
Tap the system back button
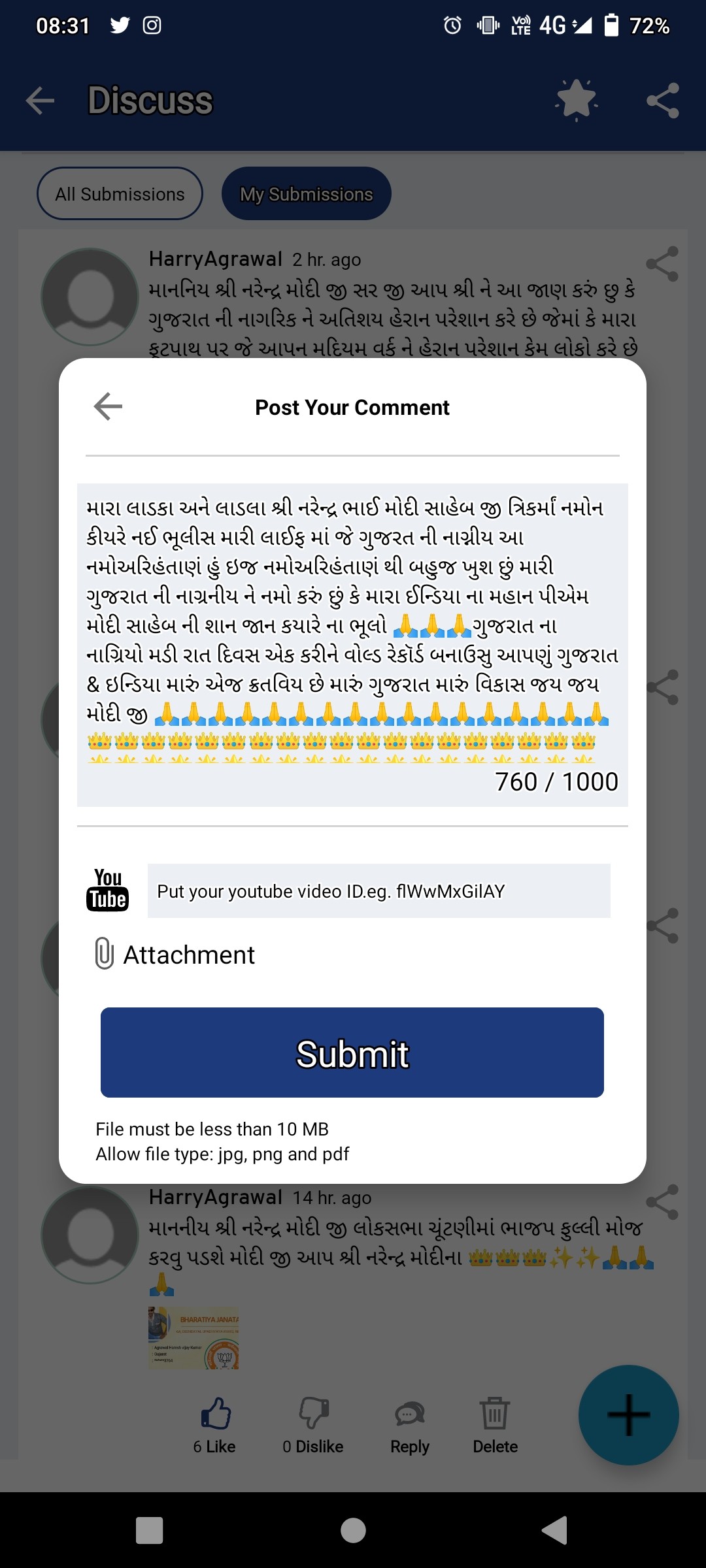point(555,1530)
